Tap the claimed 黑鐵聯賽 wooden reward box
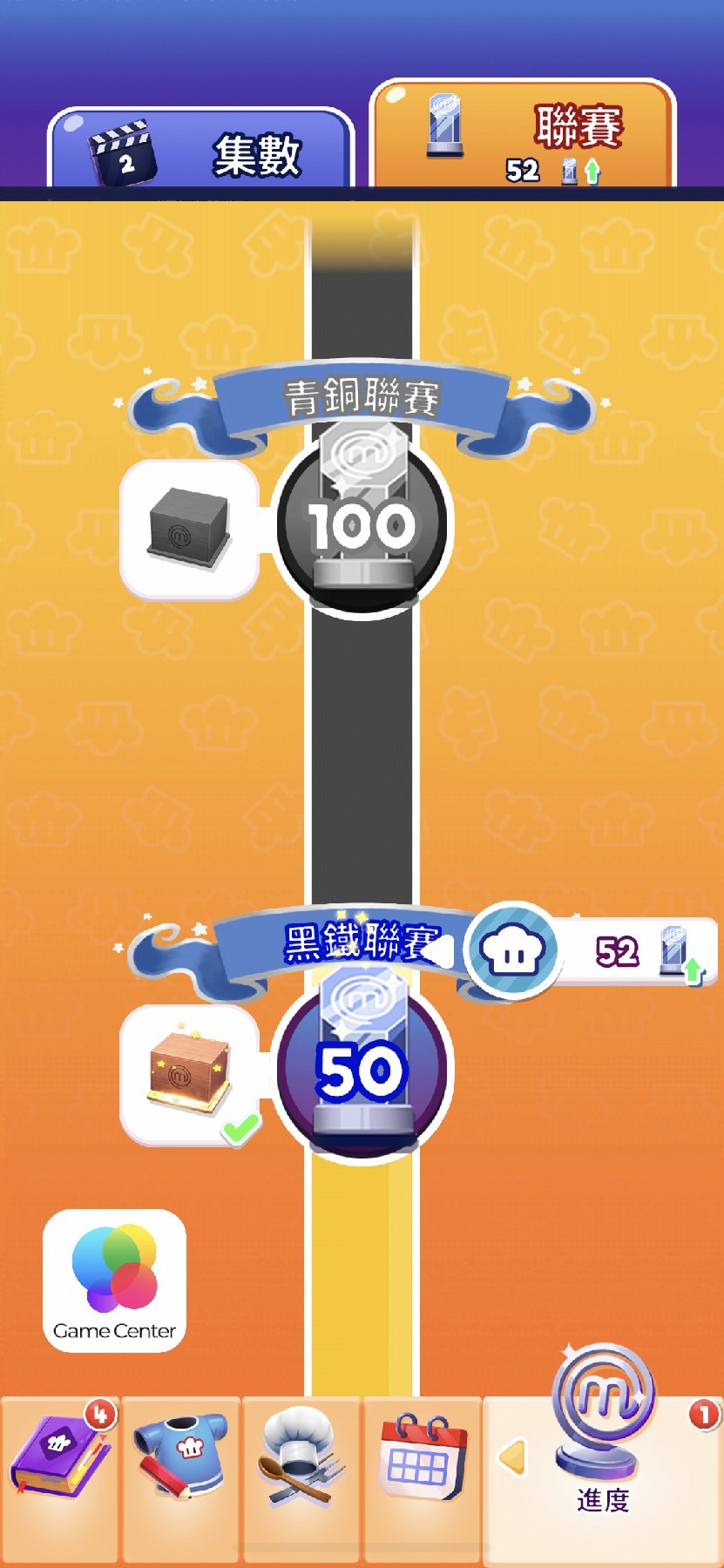The width and height of the screenshot is (724, 1568). coord(189,1074)
